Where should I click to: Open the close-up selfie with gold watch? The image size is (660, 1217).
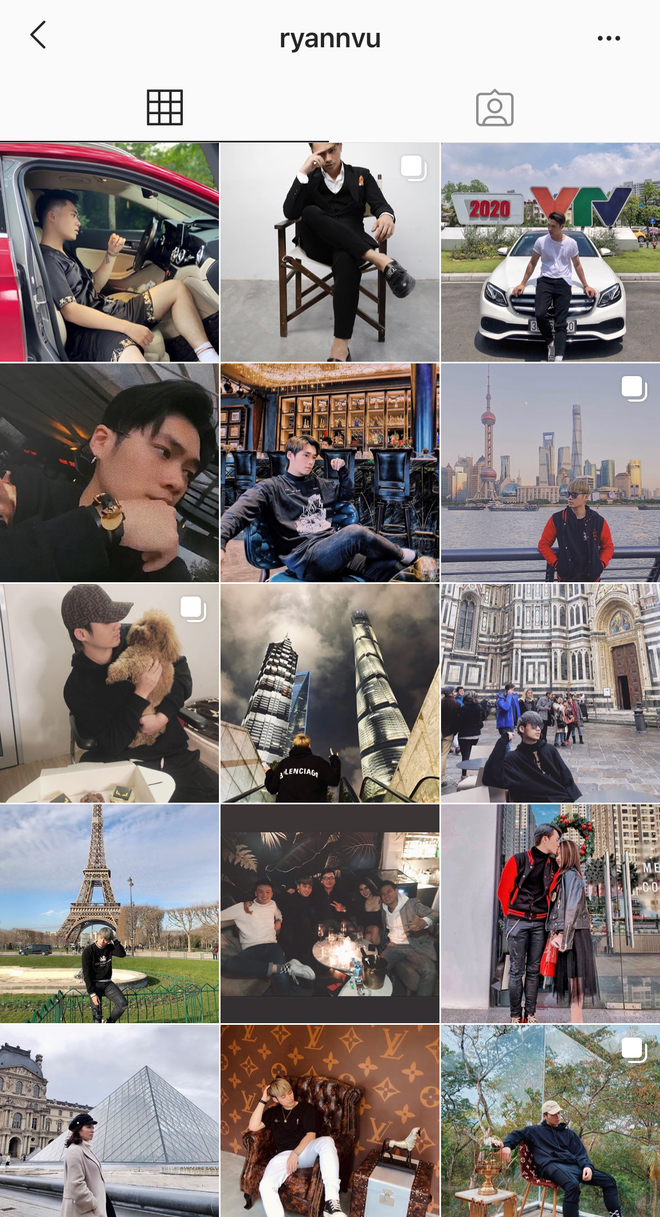109,472
